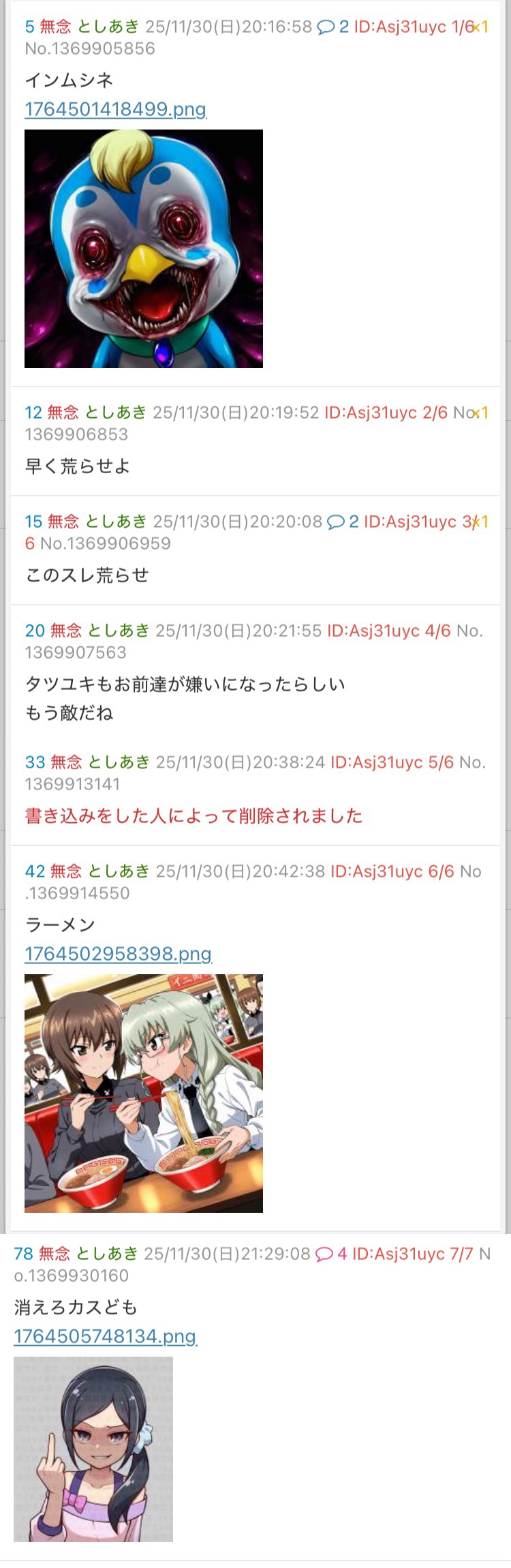The image size is (511, 1568).
Task: View the blue penguin image thumbnail
Action: pyautogui.click(x=143, y=249)
